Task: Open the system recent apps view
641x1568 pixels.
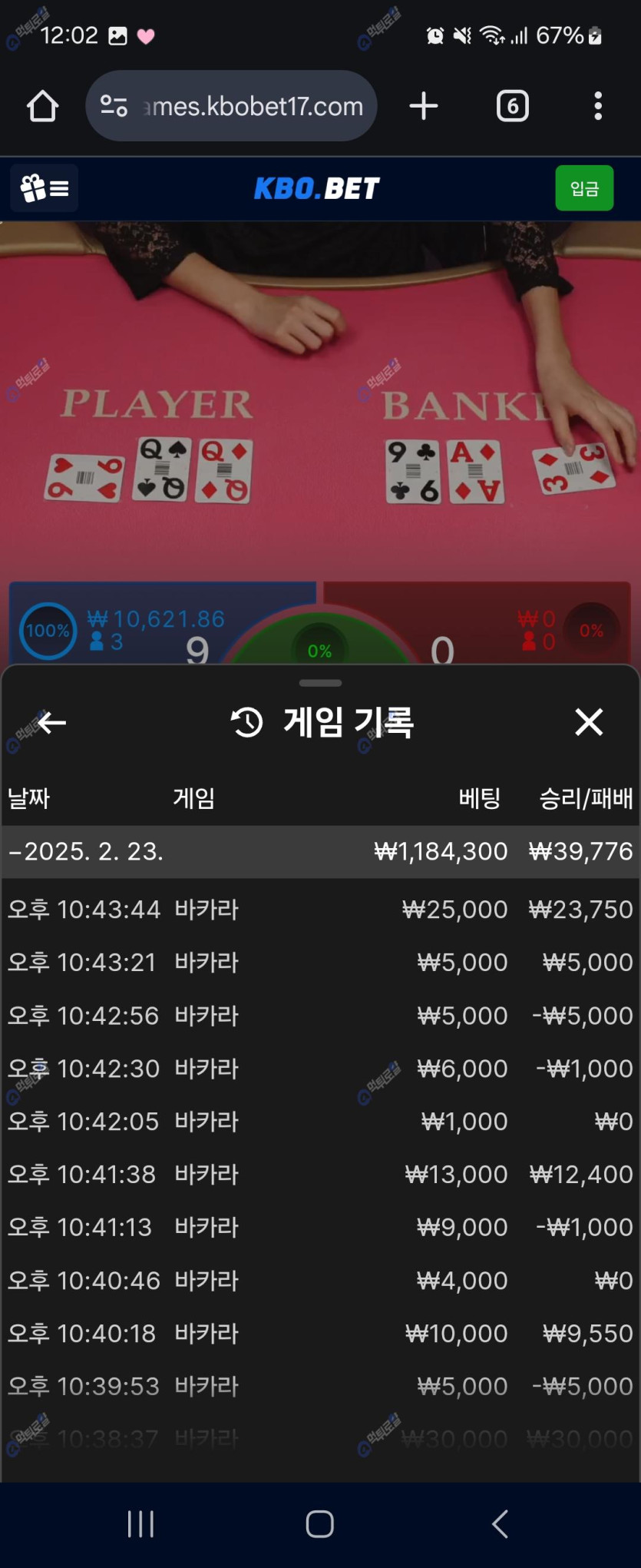Action: 140,1523
